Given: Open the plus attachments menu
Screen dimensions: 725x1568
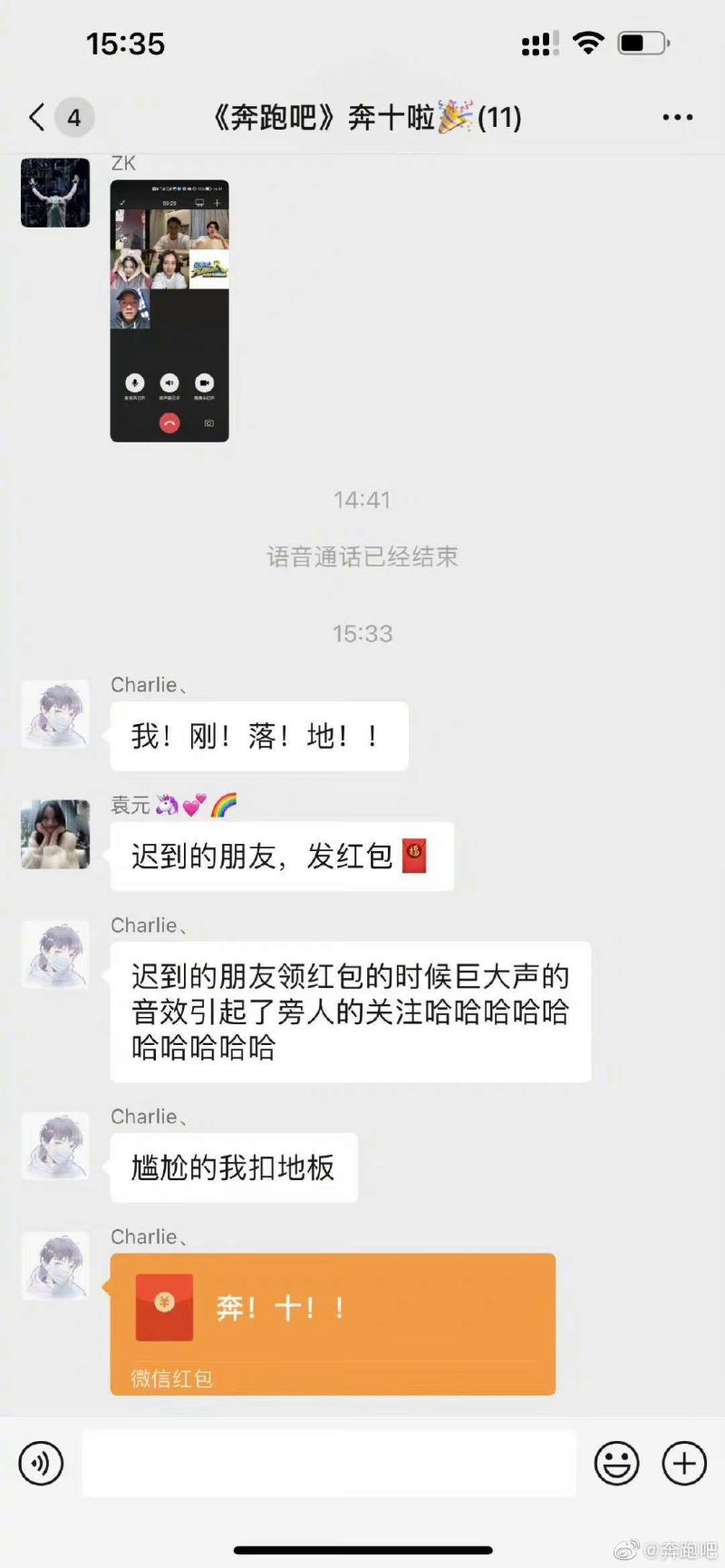Looking at the screenshot, I should 684,1464.
